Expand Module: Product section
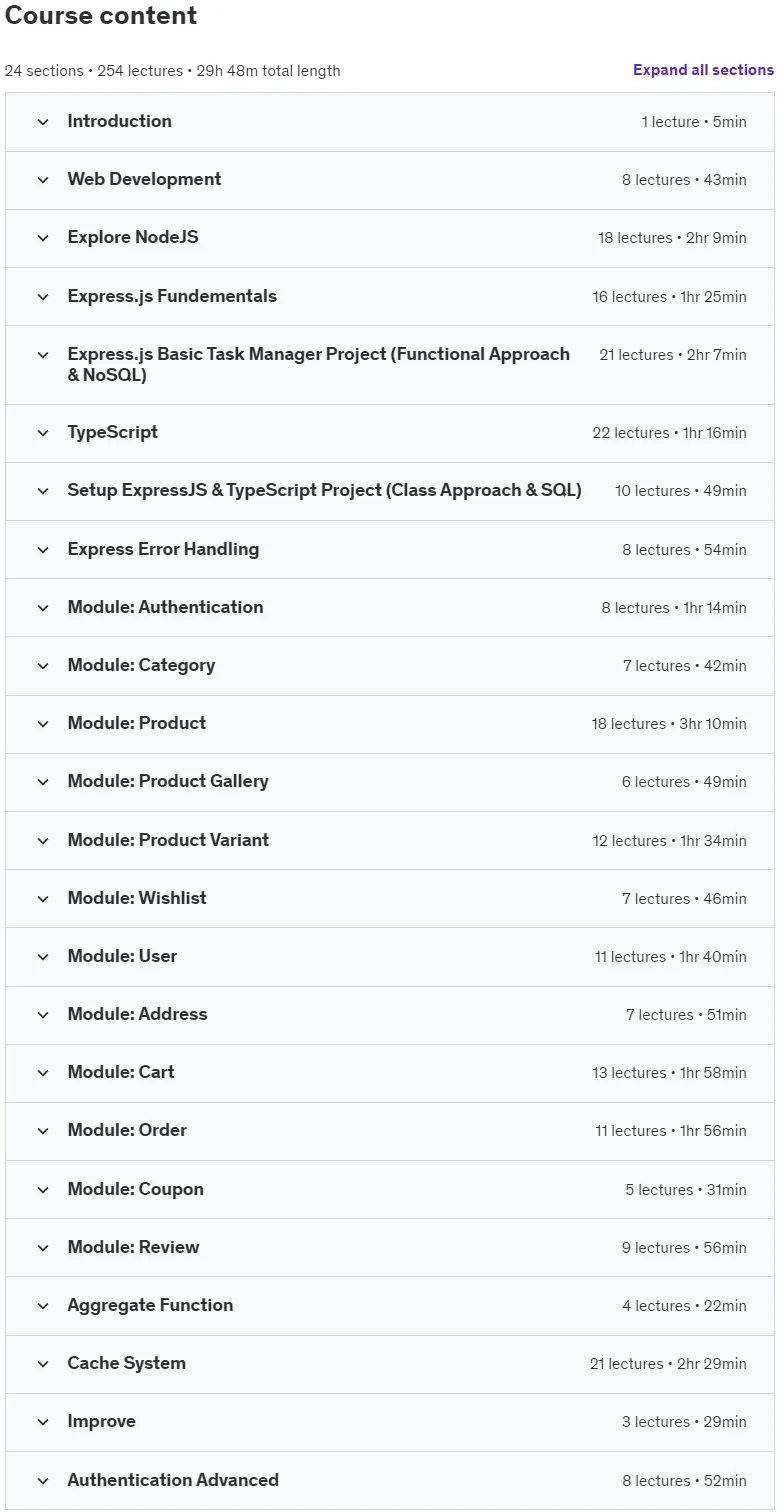Viewport: 777px width, 1512px height. click(390, 724)
